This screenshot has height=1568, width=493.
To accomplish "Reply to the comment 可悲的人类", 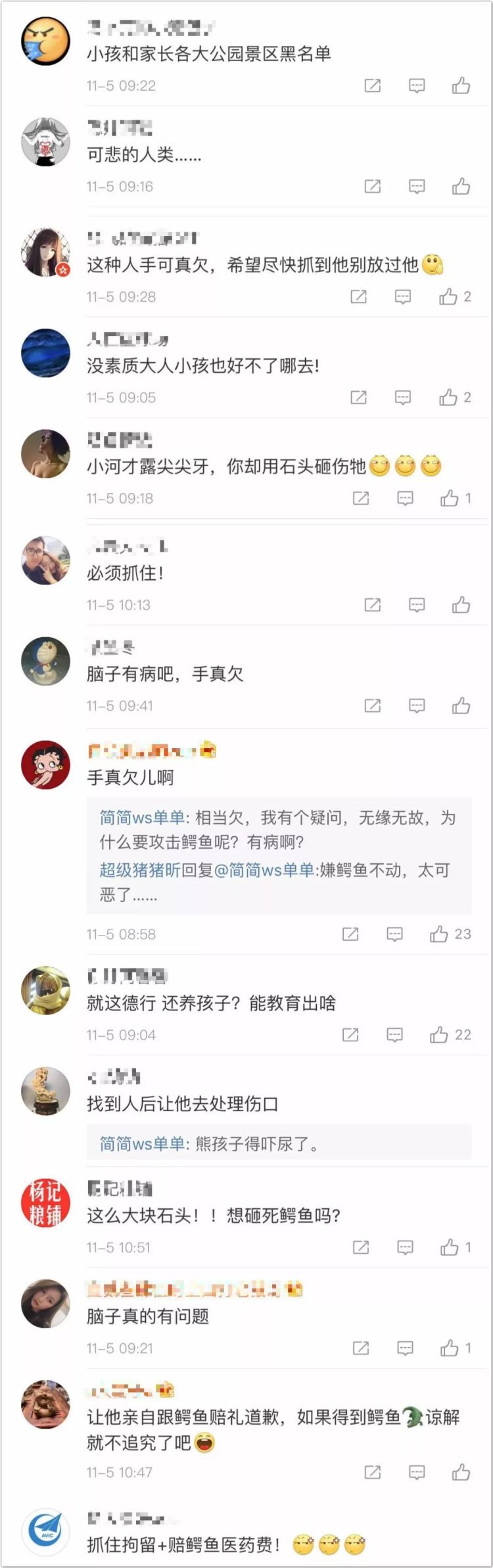I will pos(417,187).
